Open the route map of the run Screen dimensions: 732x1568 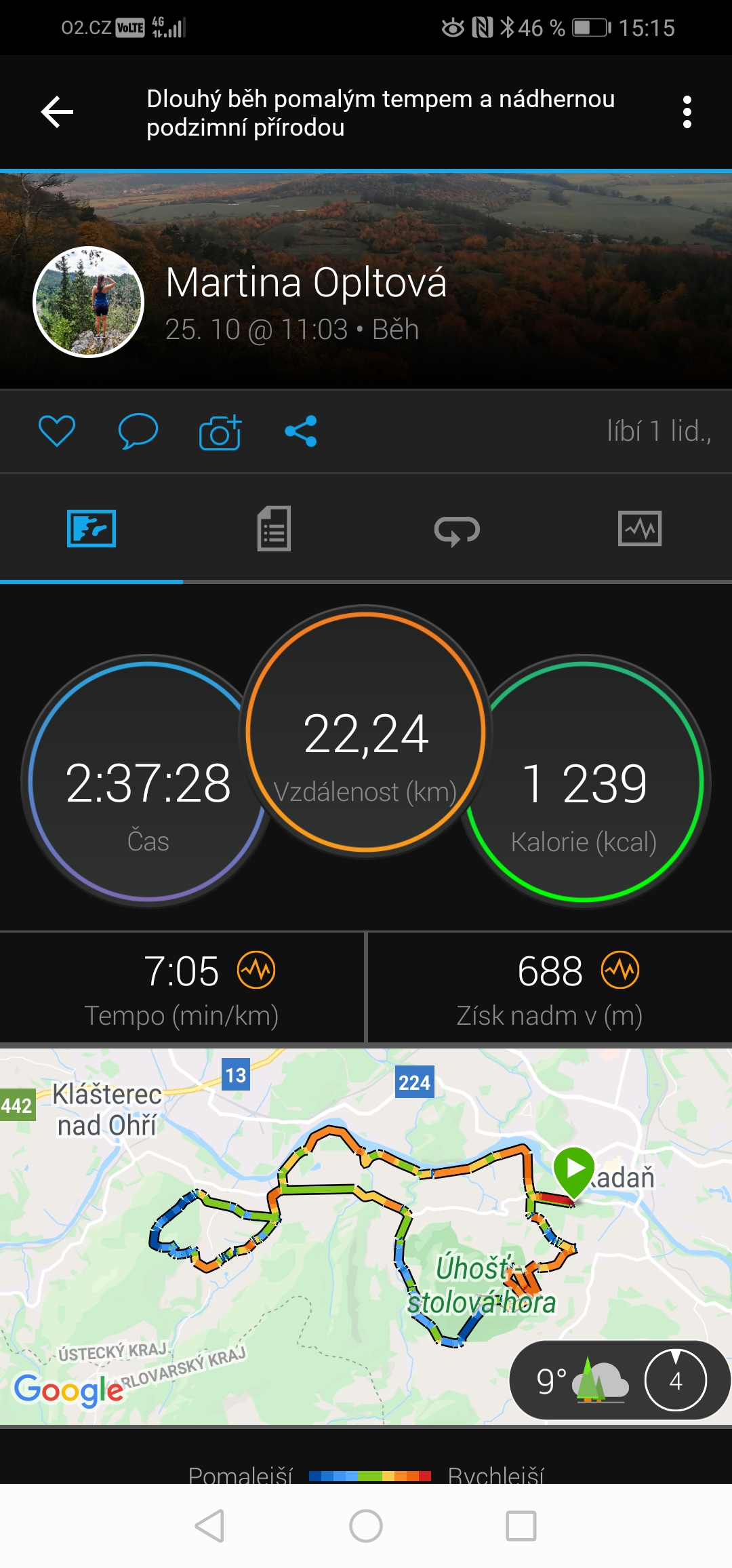(366, 1236)
